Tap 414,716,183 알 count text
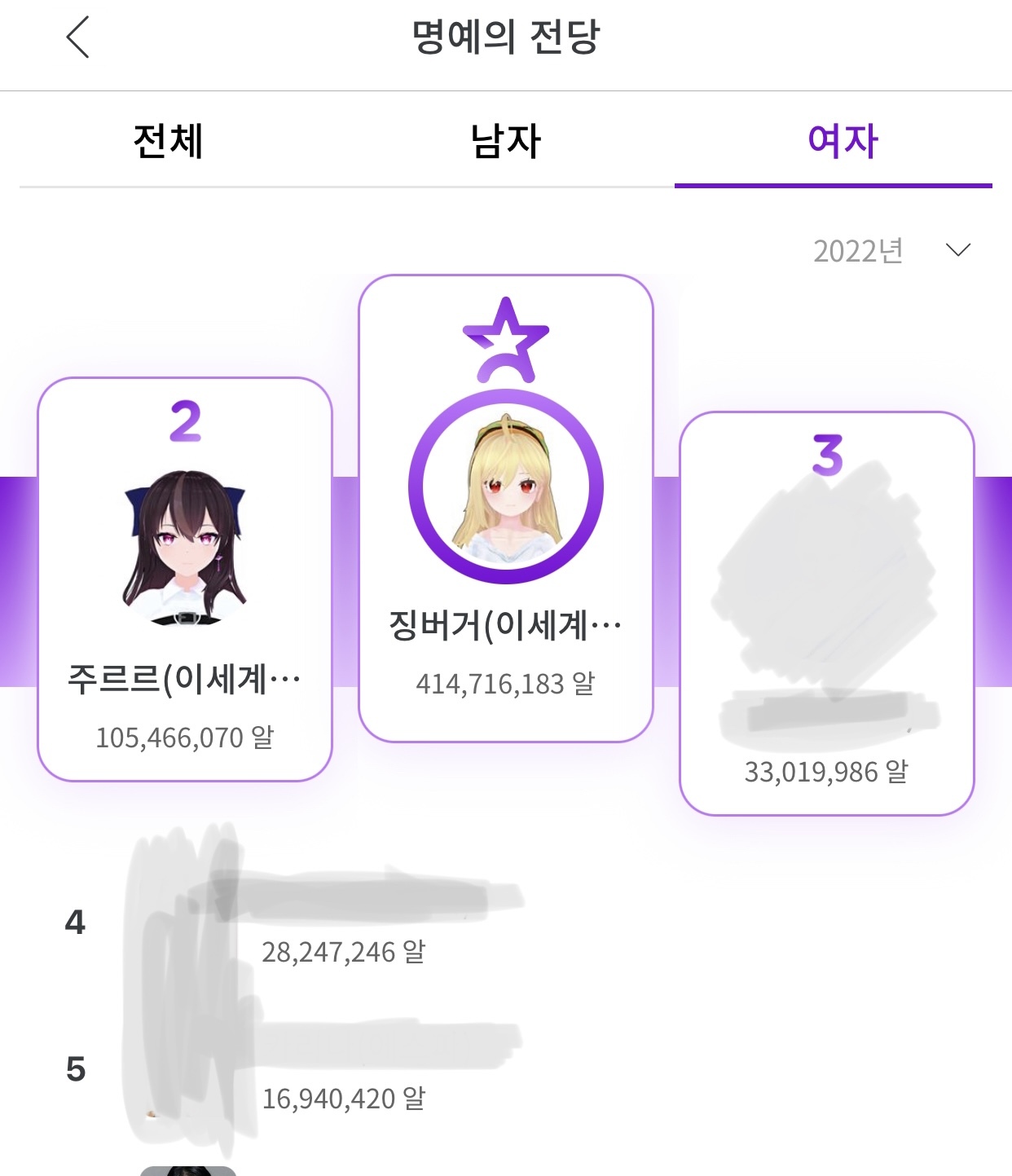The height and width of the screenshot is (1176, 1012). coord(505,685)
